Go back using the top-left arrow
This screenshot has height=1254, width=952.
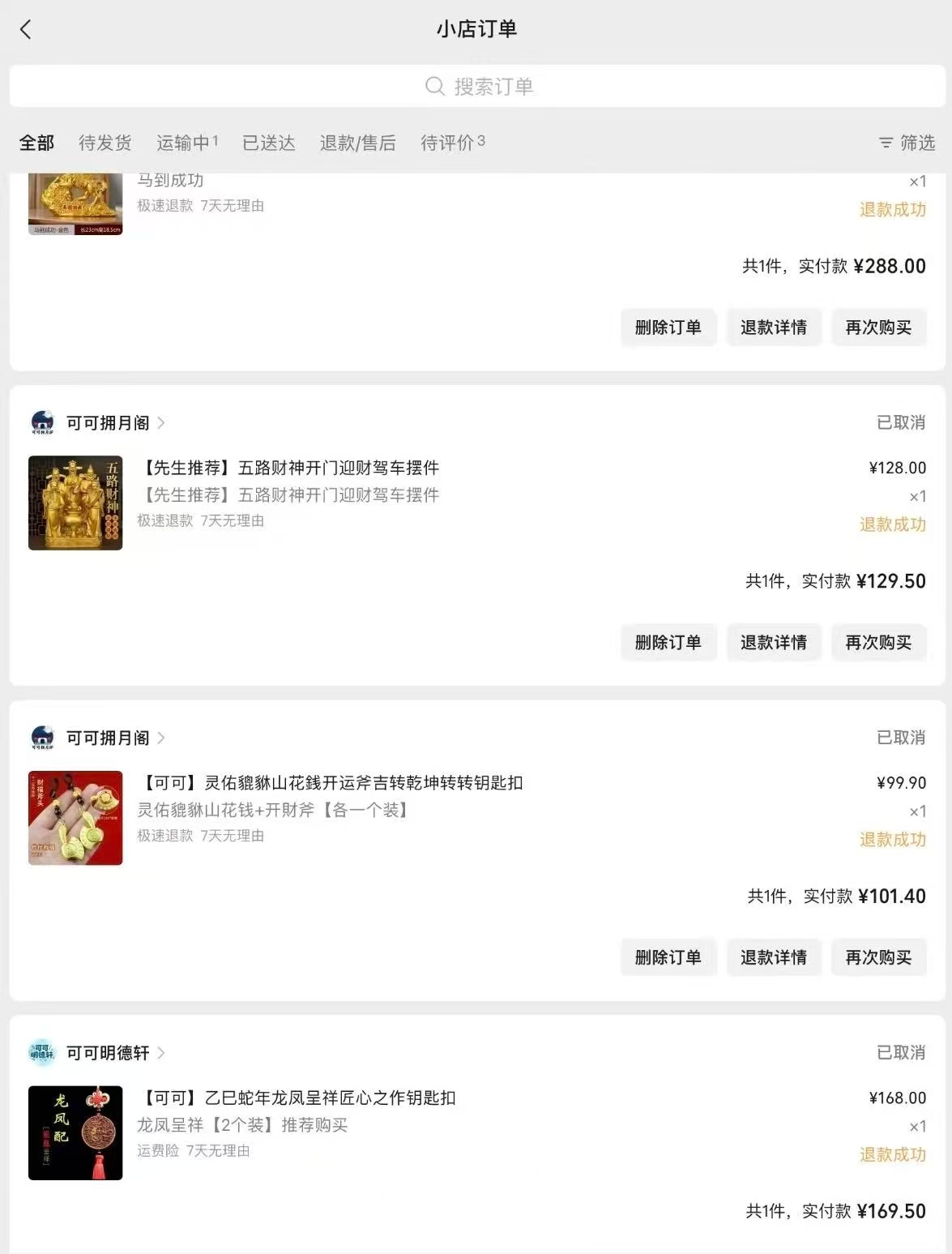coord(26,30)
